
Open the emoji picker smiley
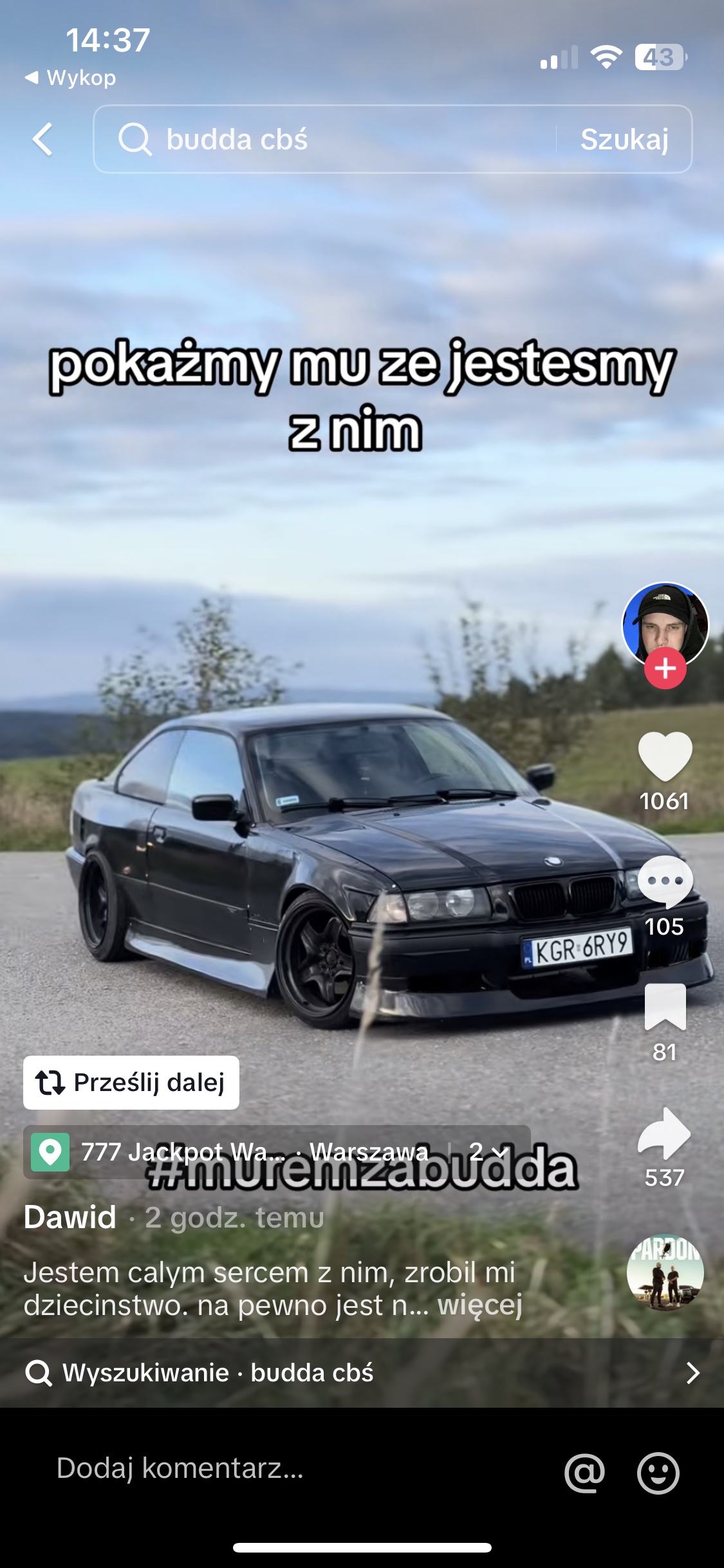pos(658,1472)
